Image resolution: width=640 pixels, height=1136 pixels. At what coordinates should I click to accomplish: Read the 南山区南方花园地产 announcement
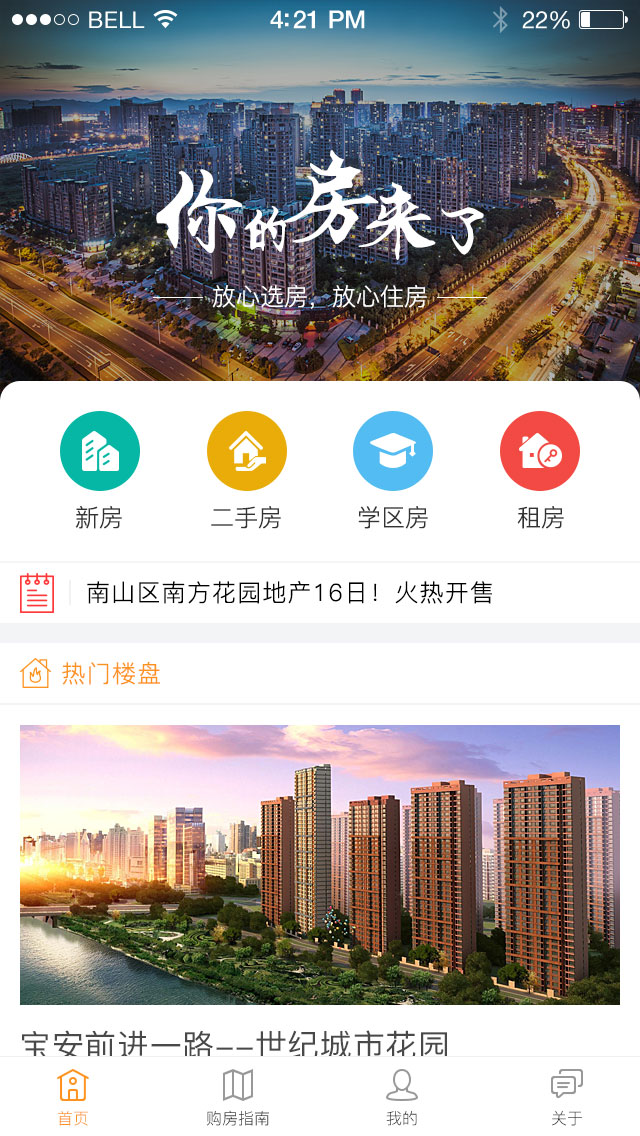pyautogui.click(x=290, y=593)
